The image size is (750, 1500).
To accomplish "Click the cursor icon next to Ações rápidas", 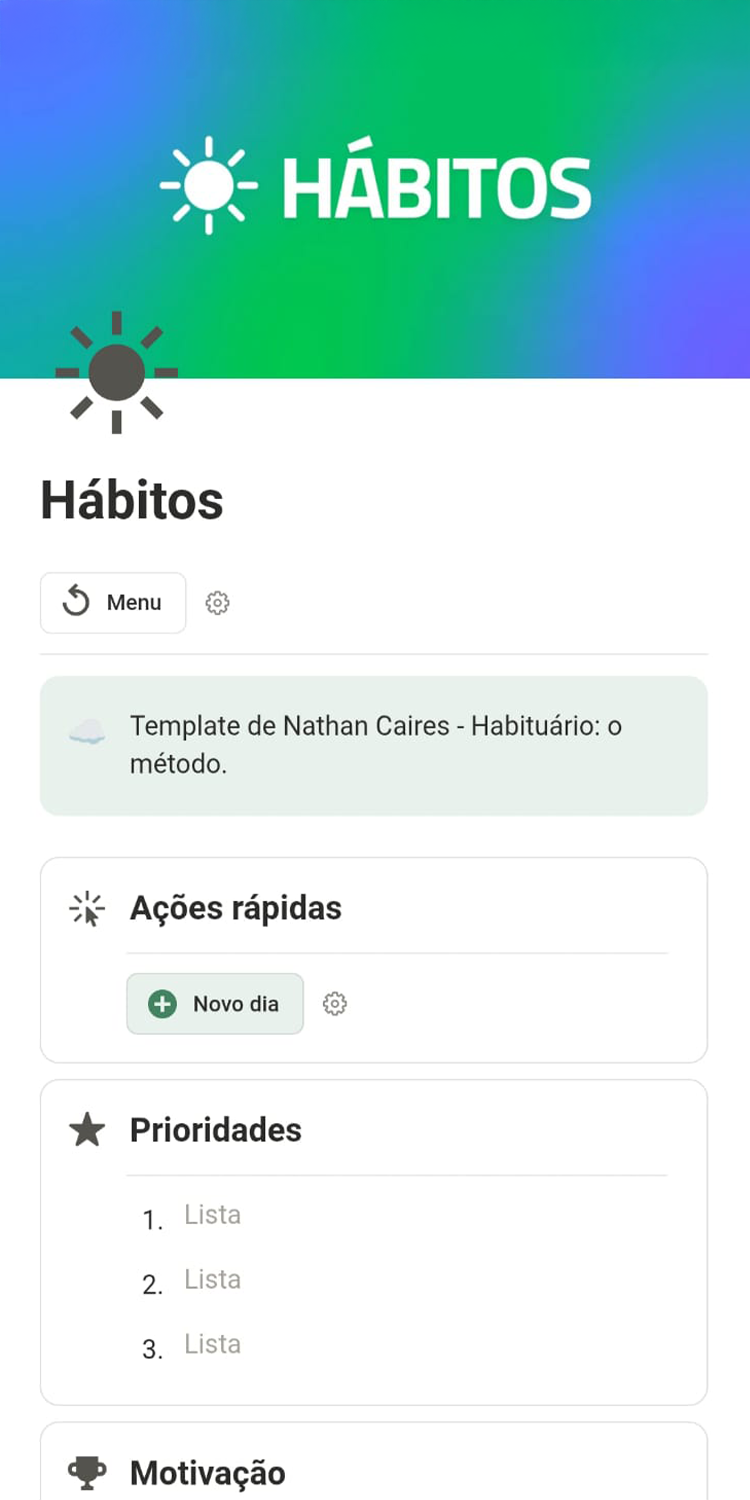I will coord(86,908).
